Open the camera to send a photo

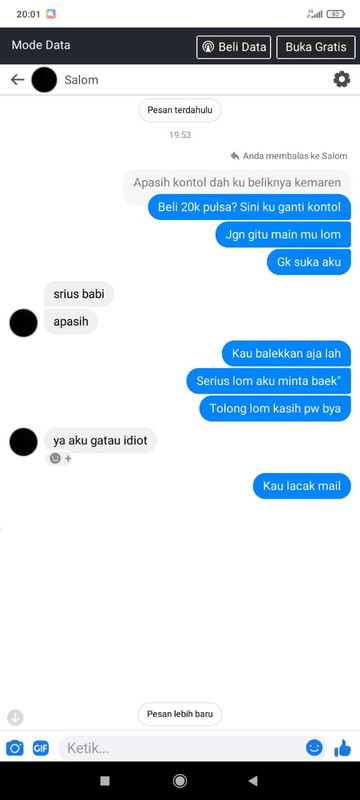15,748
